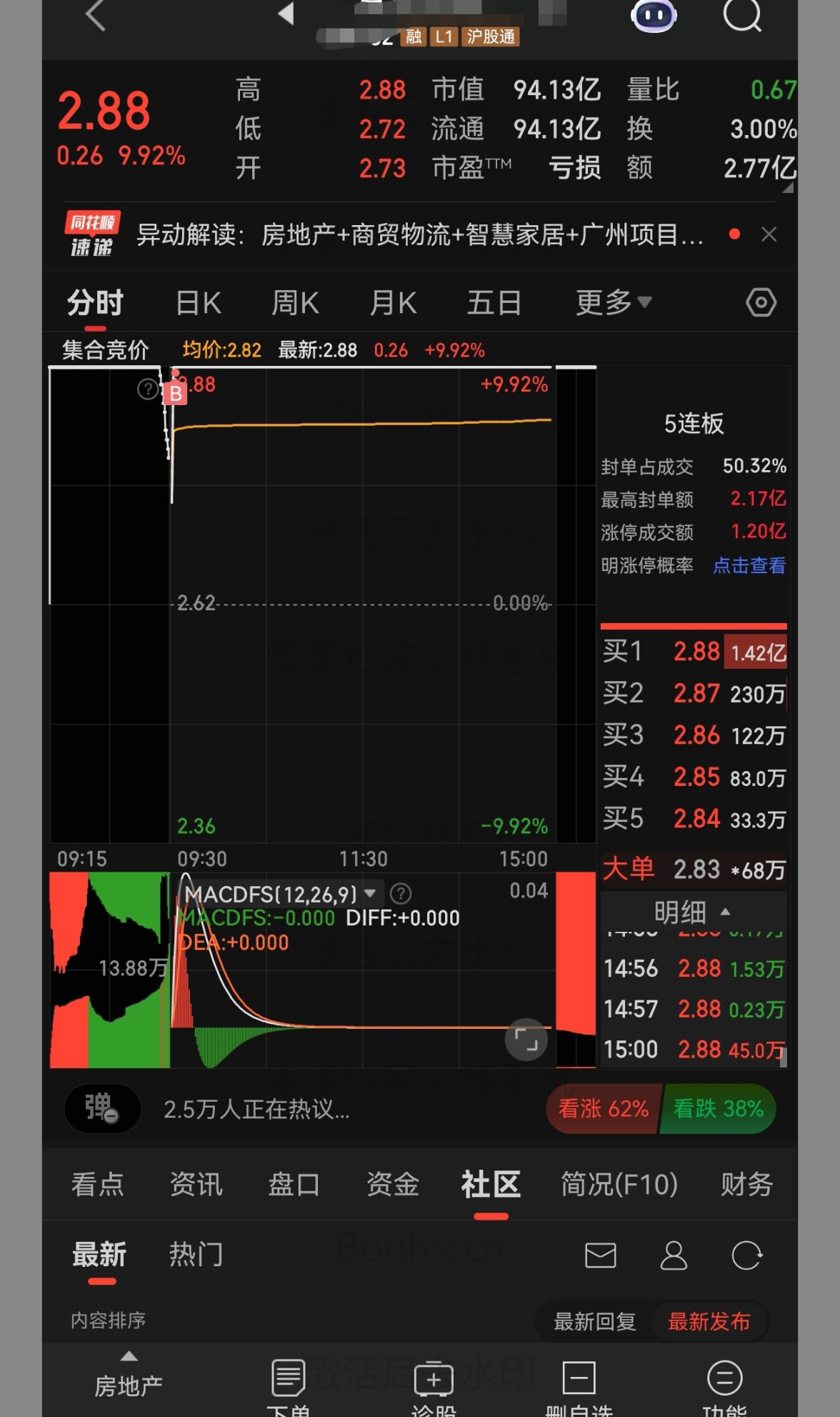The height and width of the screenshot is (1417, 840).
Task: Dismiss the 异动解读 news banner
Action: pyautogui.click(x=769, y=234)
